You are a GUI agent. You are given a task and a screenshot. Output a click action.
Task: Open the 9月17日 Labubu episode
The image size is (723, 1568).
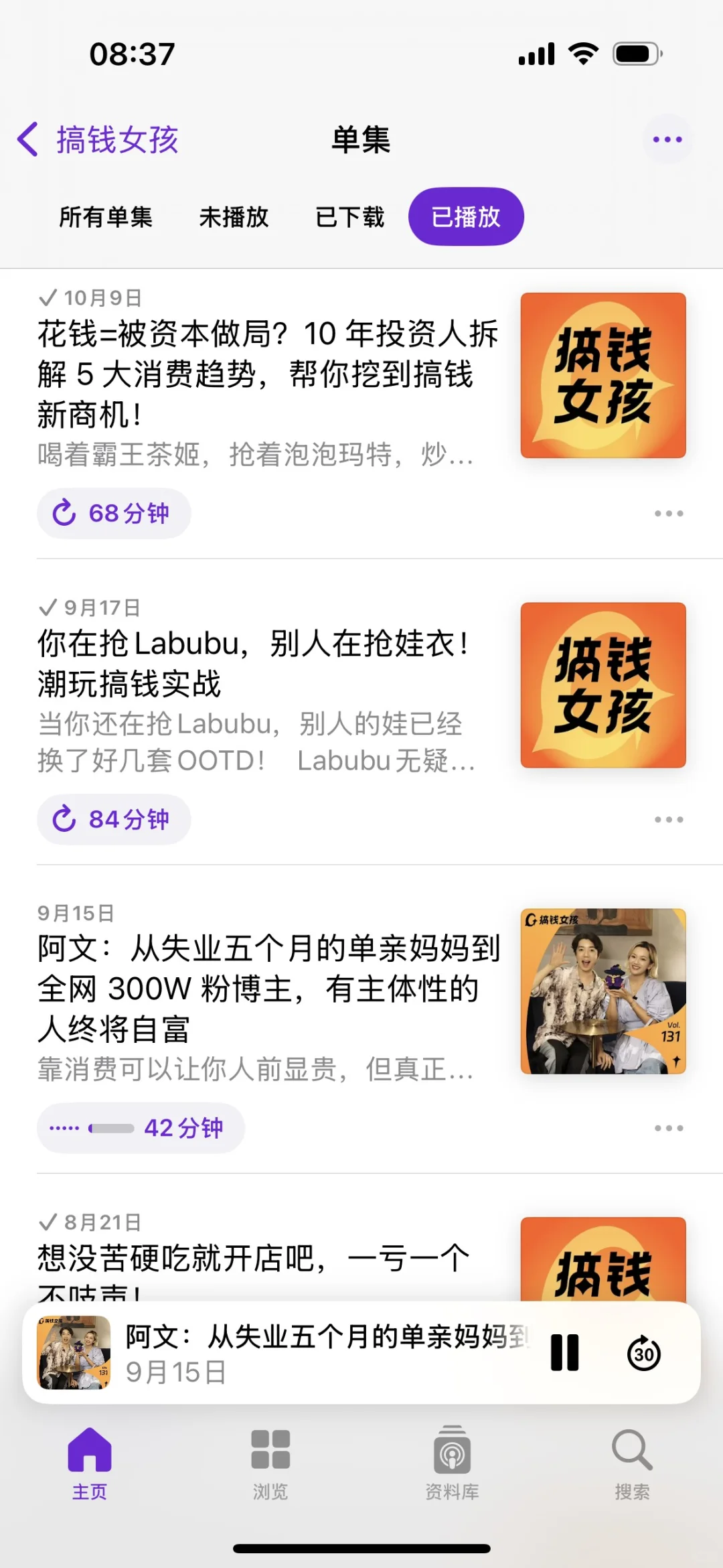(254, 663)
